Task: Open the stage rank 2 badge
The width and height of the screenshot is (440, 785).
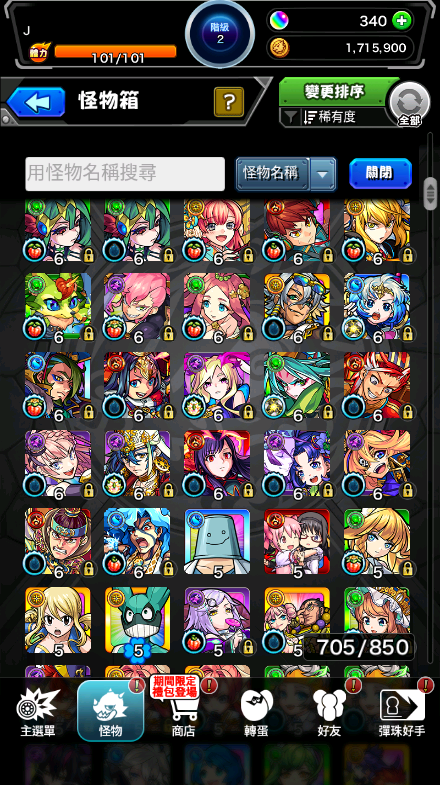Action: (x=220, y=34)
